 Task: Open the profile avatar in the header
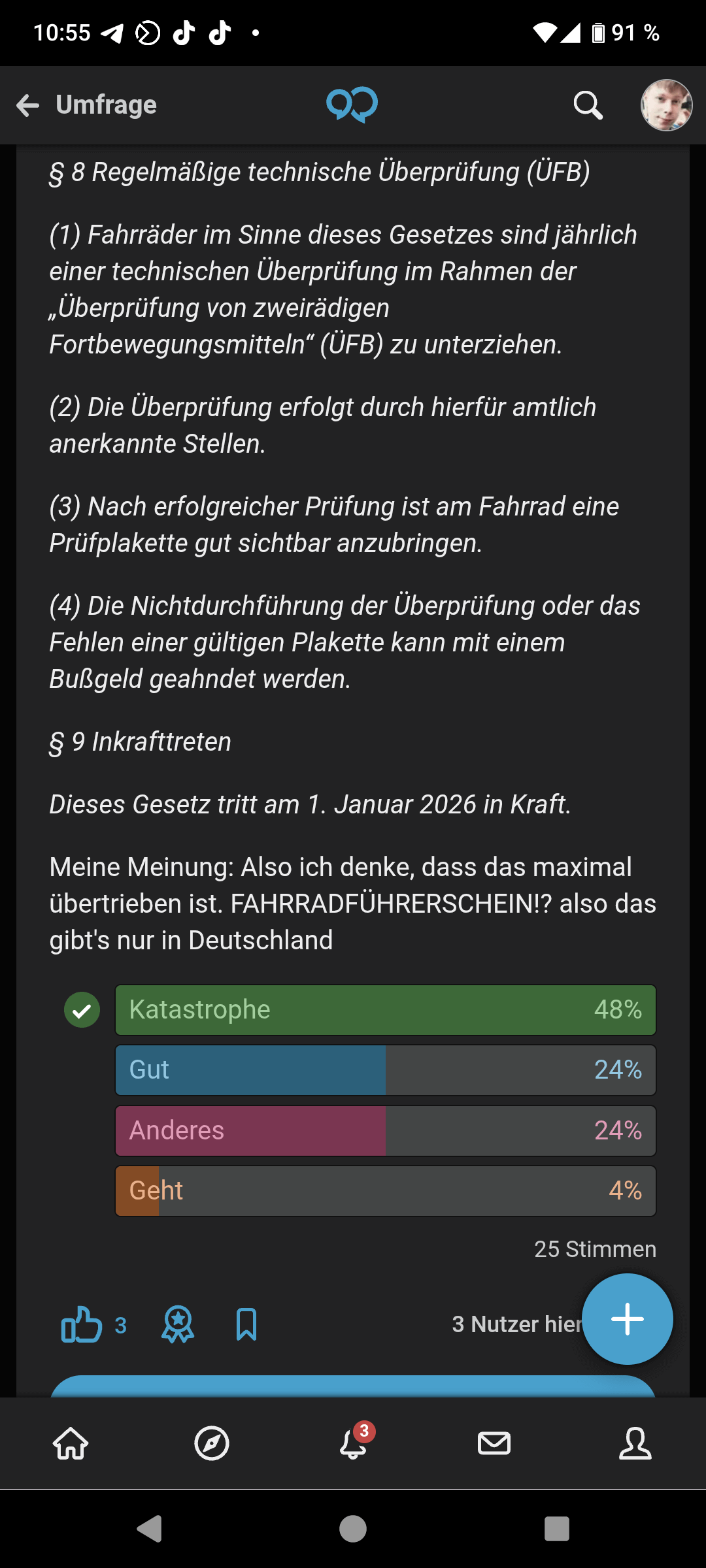coord(666,105)
